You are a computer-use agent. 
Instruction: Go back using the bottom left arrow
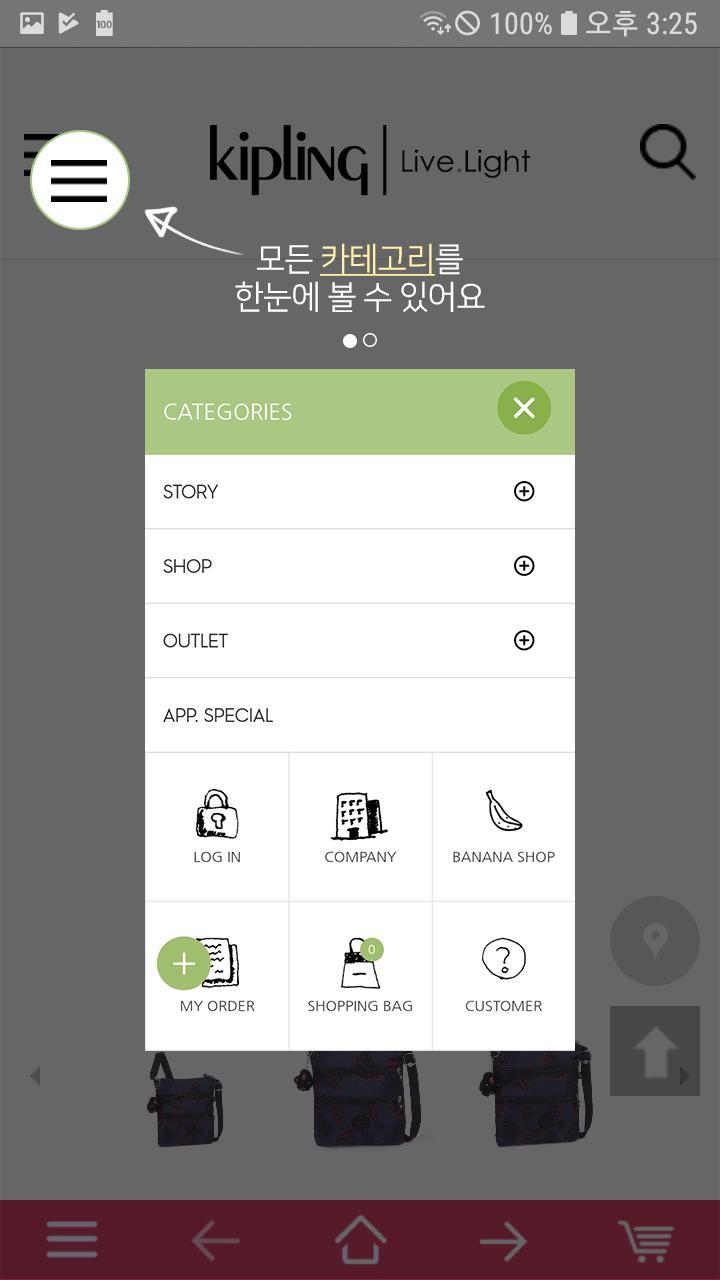tap(216, 1241)
